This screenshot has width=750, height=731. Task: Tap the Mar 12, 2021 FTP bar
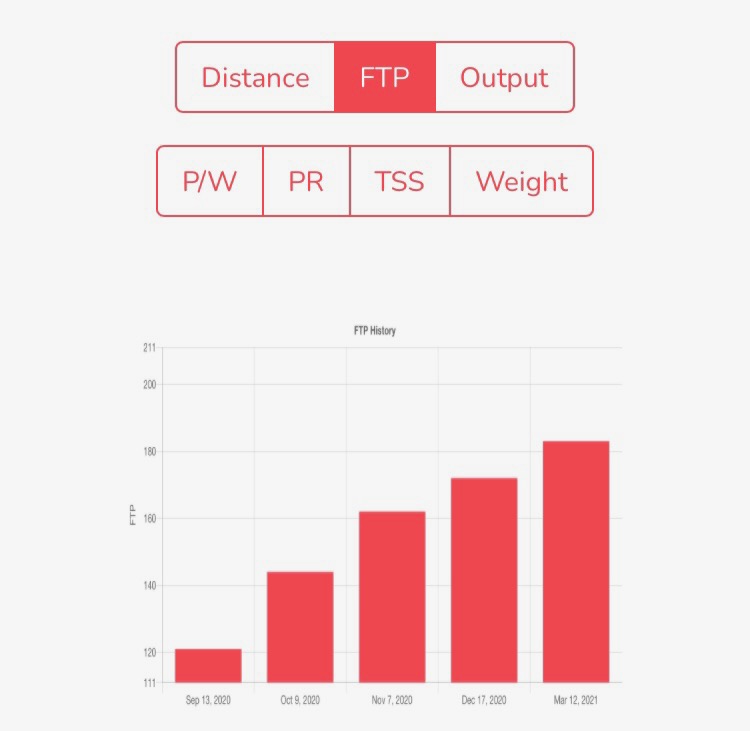pyautogui.click(x=576, y=561)
